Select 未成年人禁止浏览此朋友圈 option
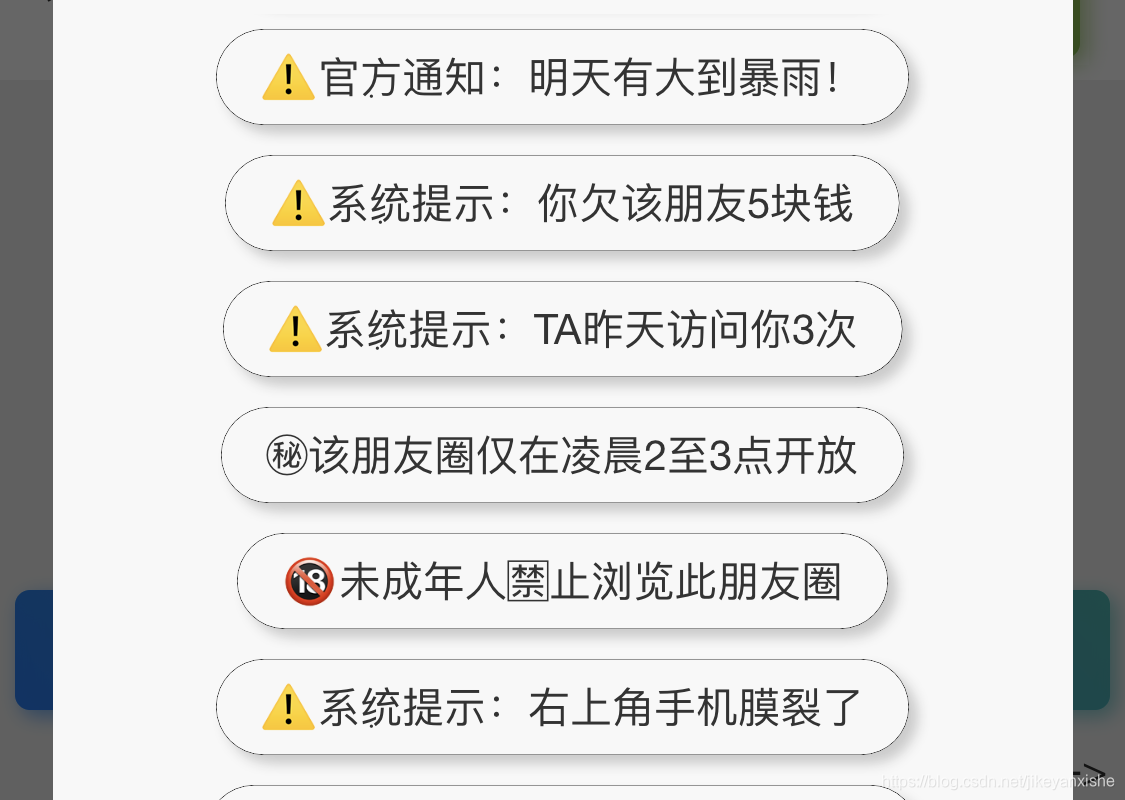This screenshot has width=1125, height=800. point(562,581)
